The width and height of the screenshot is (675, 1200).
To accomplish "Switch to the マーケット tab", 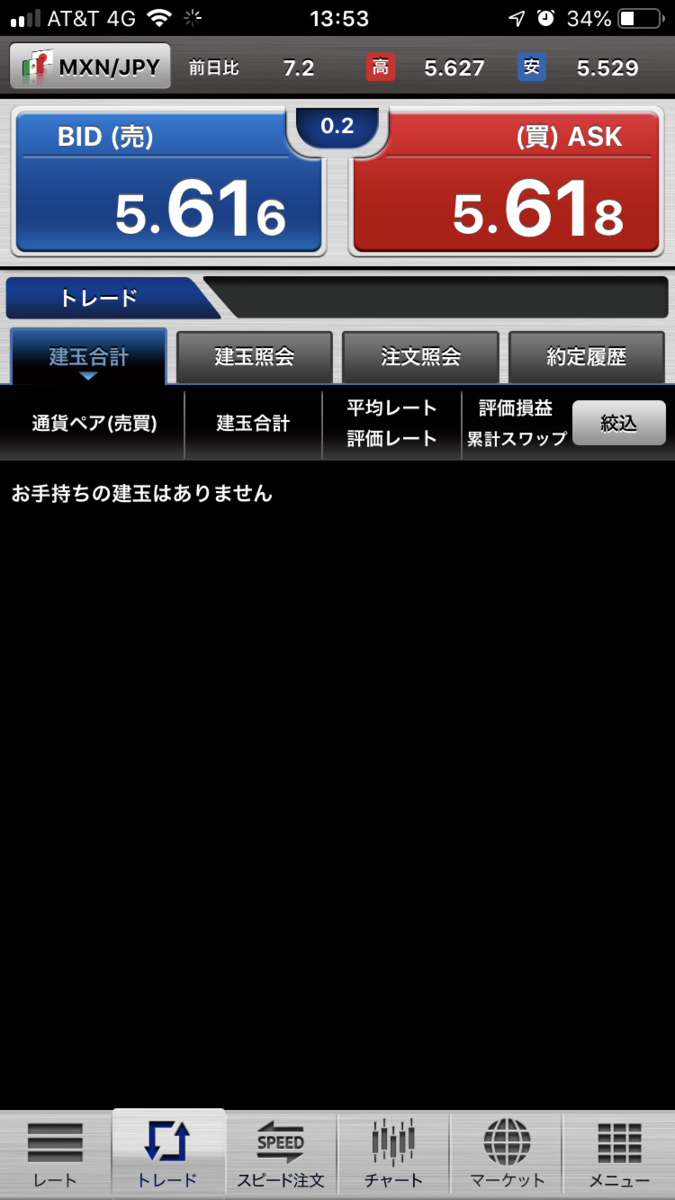I will [506, 1155].
